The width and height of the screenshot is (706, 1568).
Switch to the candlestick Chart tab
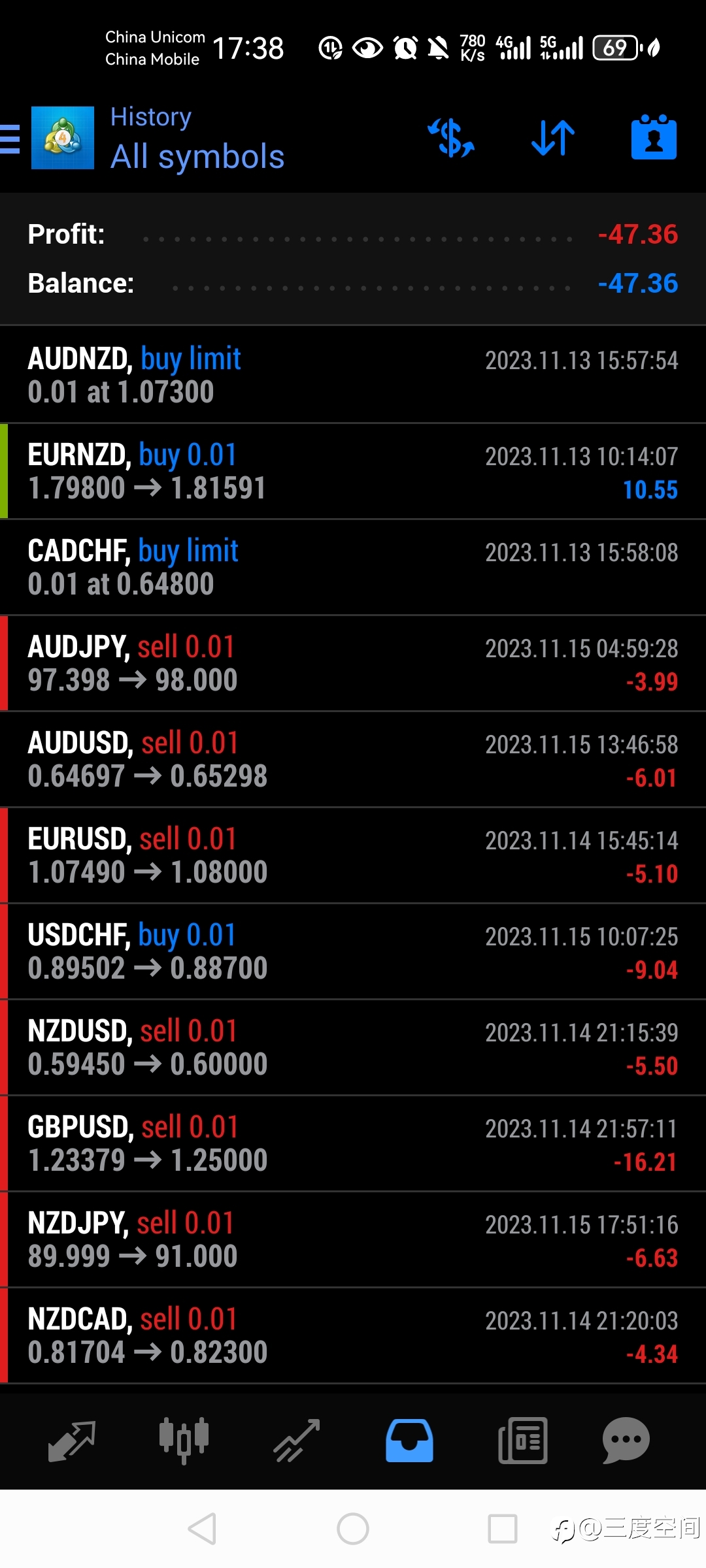(x=184, y=1441)
